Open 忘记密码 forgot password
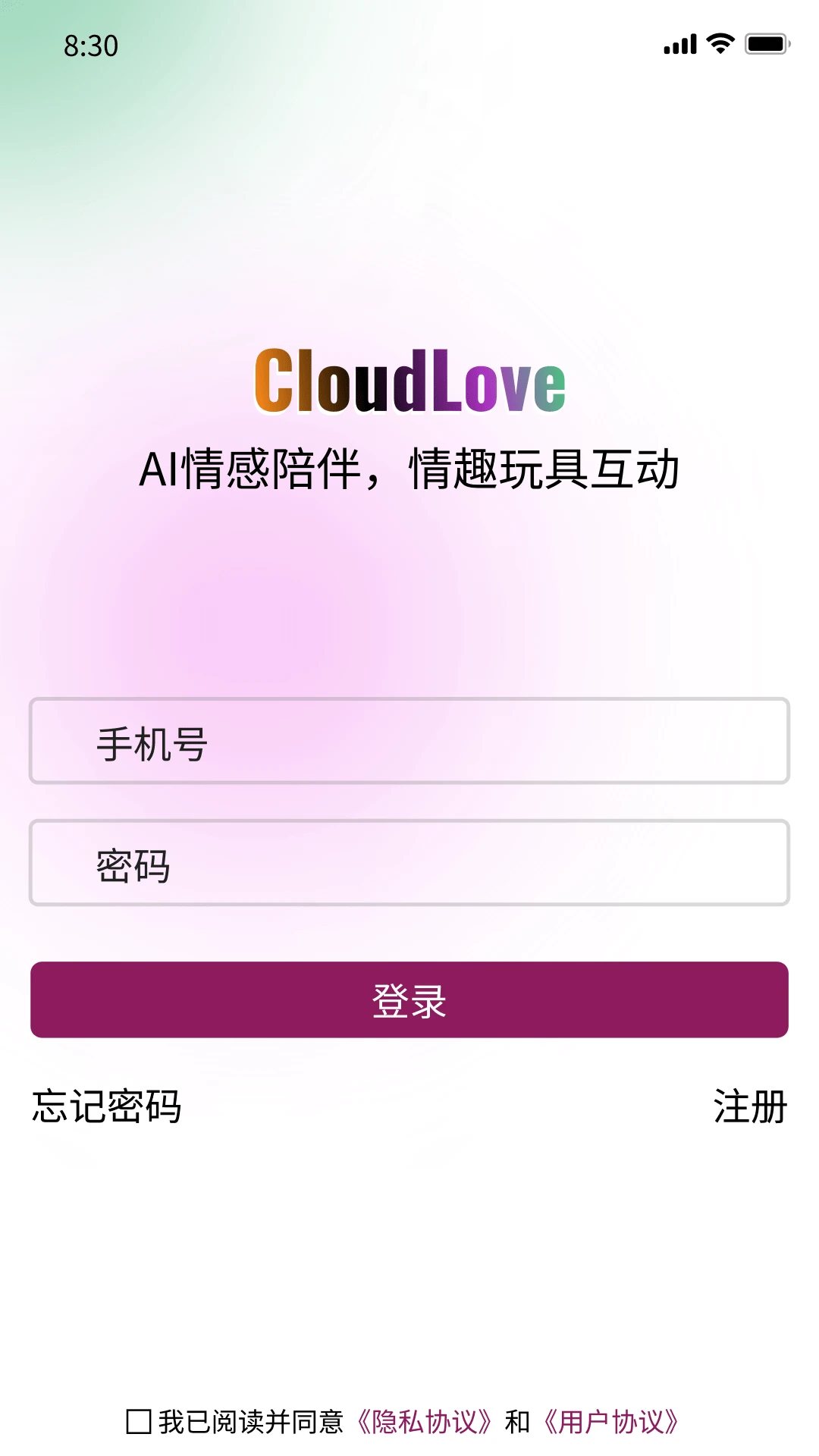 (x=106, y=1106)
